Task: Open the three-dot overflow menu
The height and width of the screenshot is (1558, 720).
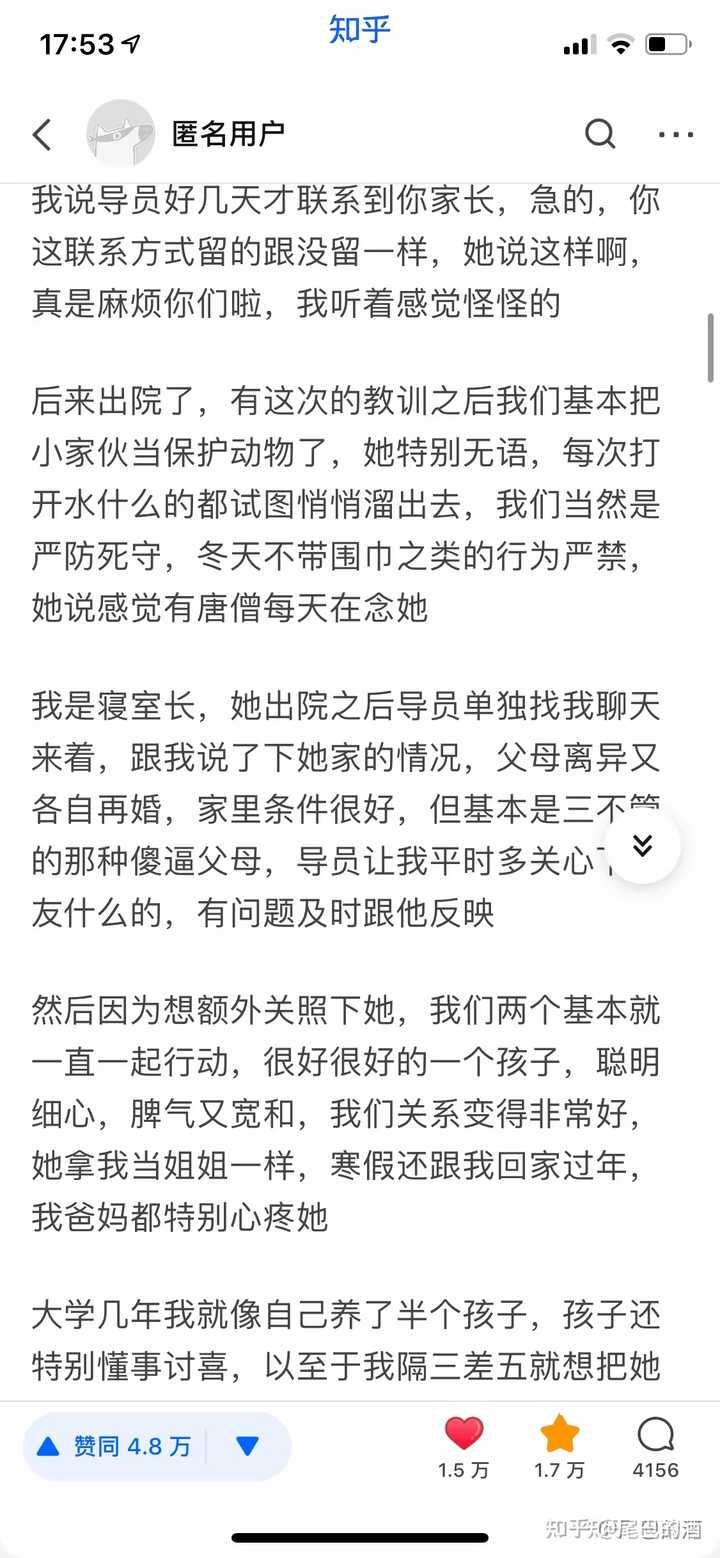Action: [676, 134]
